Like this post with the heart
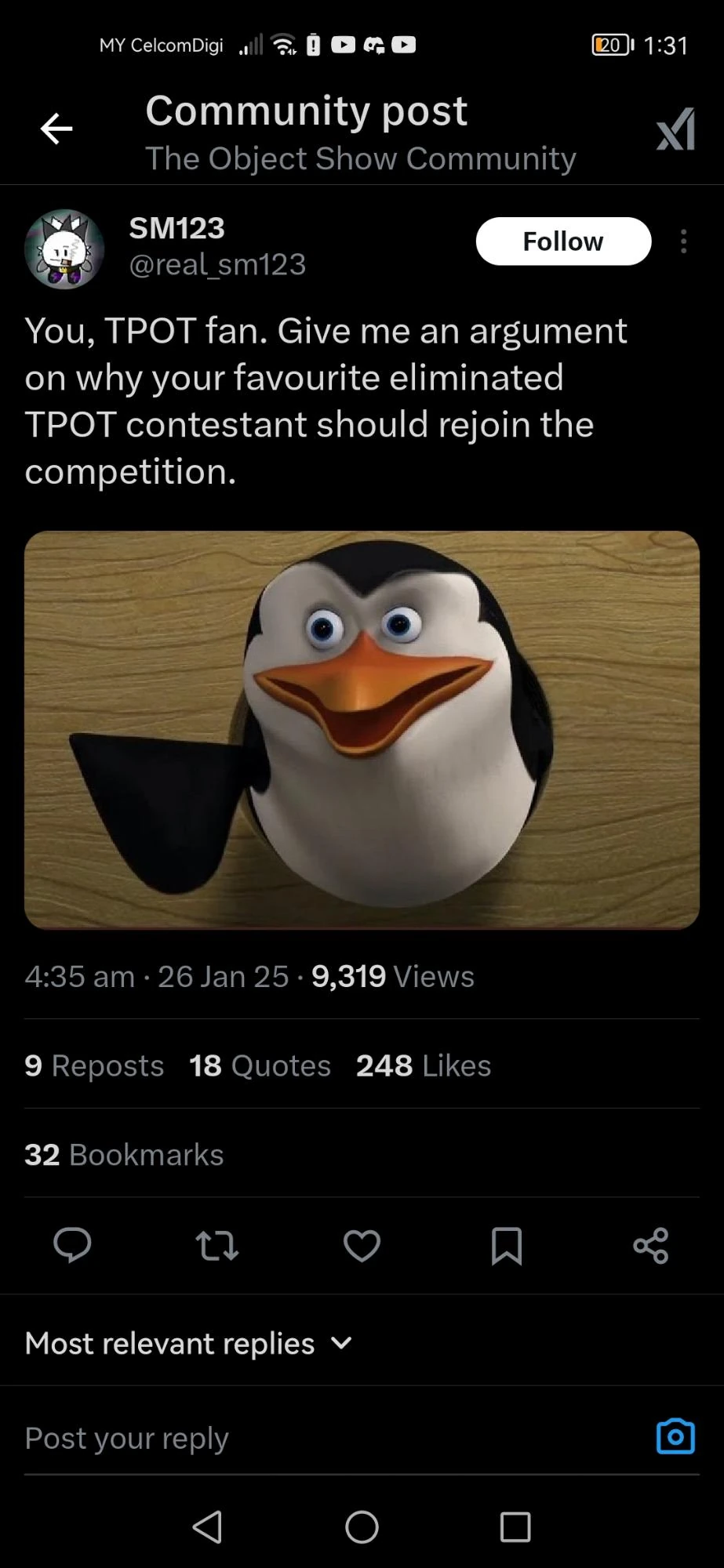724x1568 pixels. 362,1245
